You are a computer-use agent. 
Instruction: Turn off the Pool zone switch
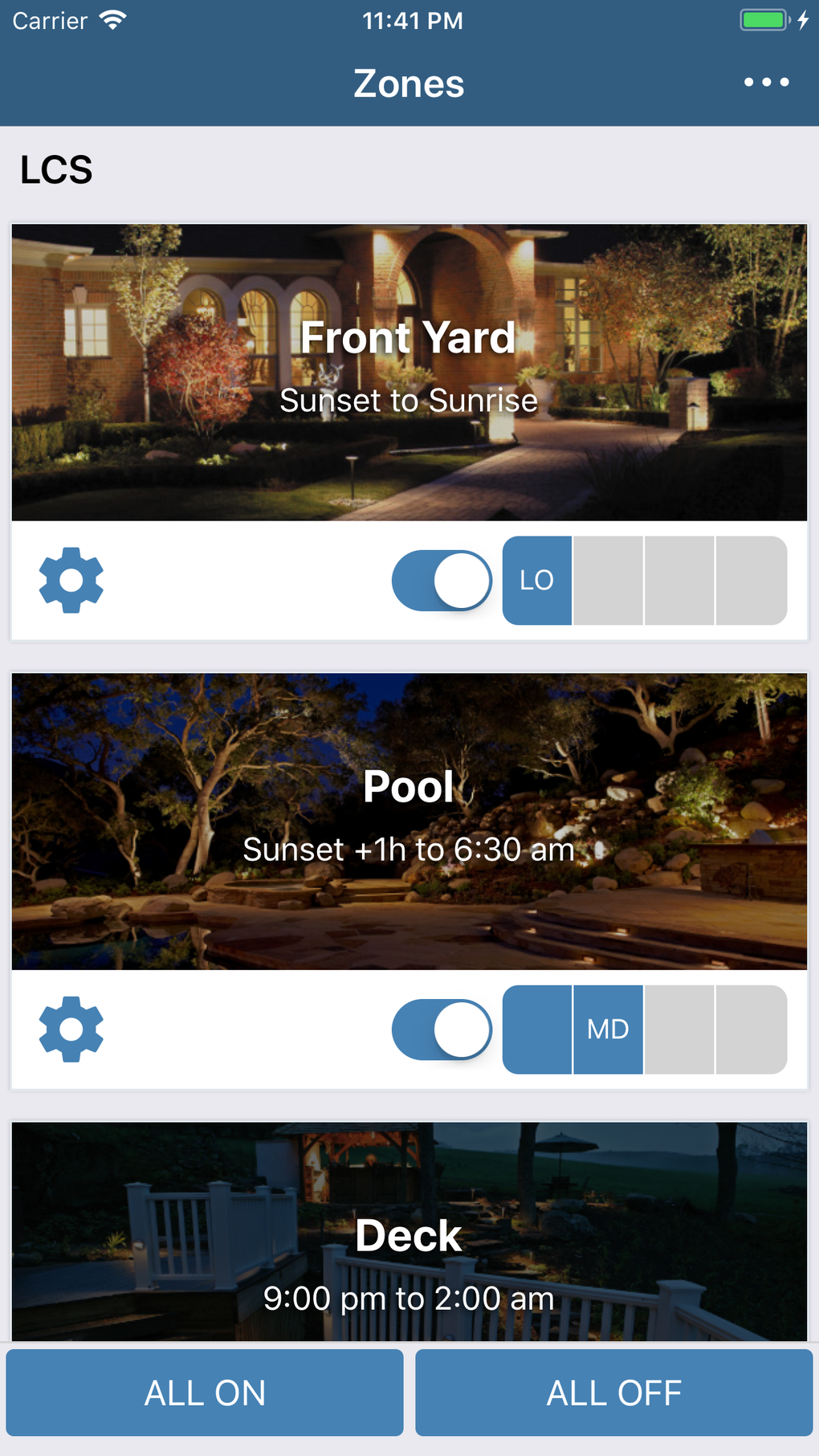point(442,1029)
